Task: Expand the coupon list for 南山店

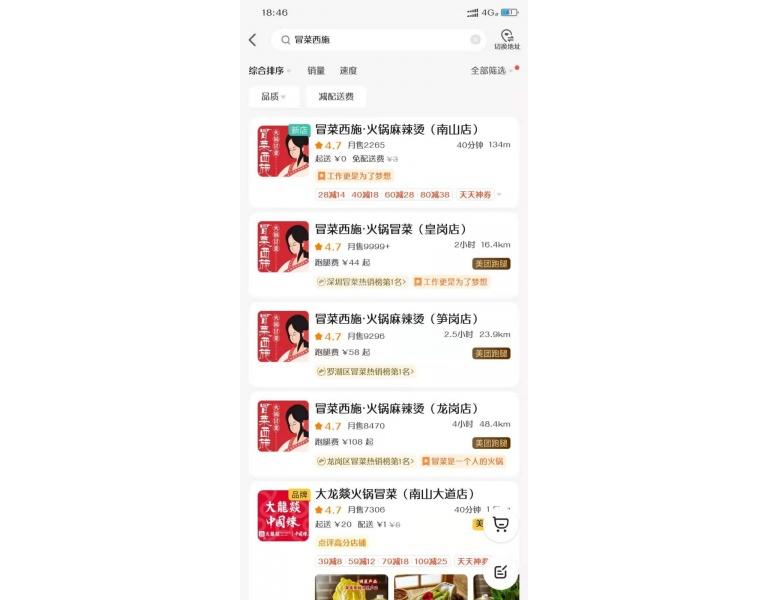Action: click(x=499, y=195)
